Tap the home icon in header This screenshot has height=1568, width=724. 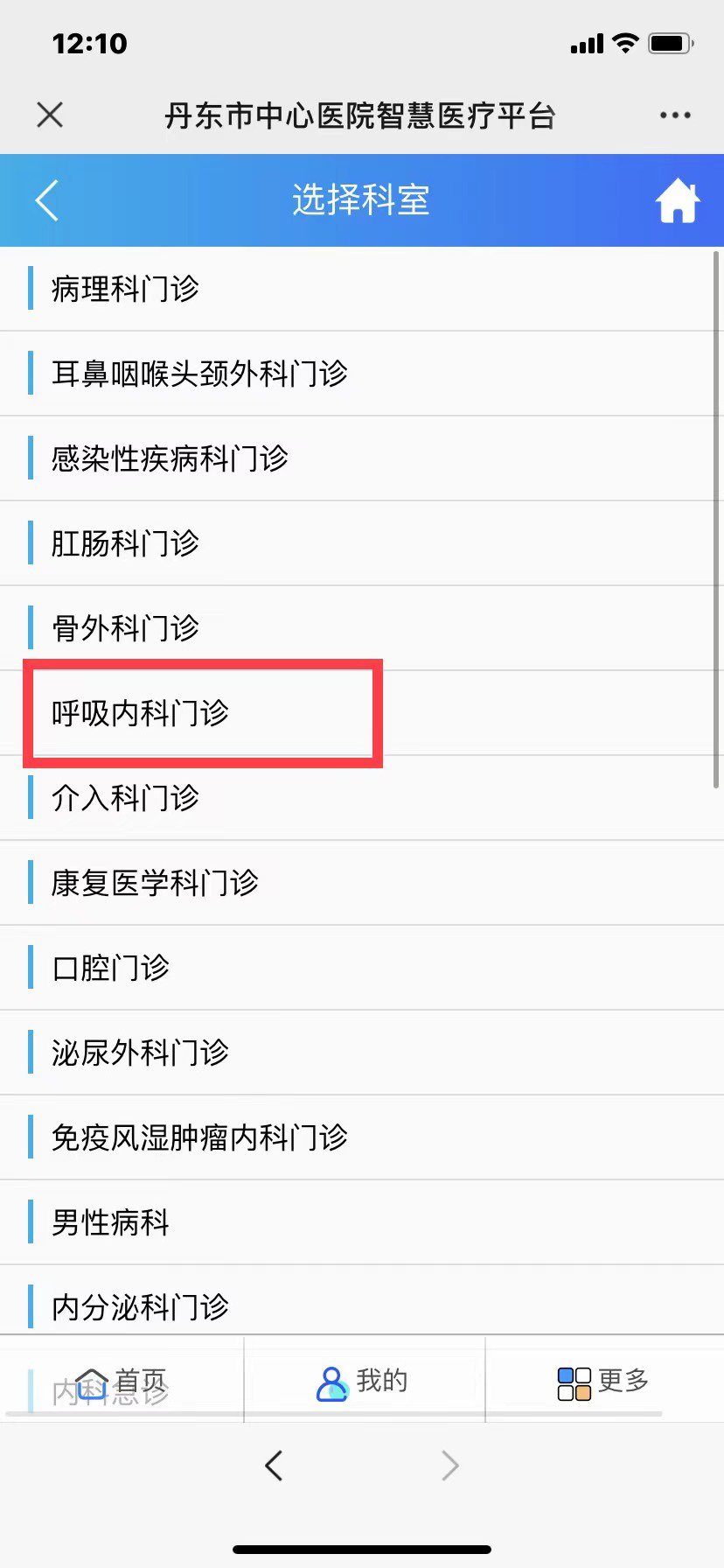coord(678,201)
